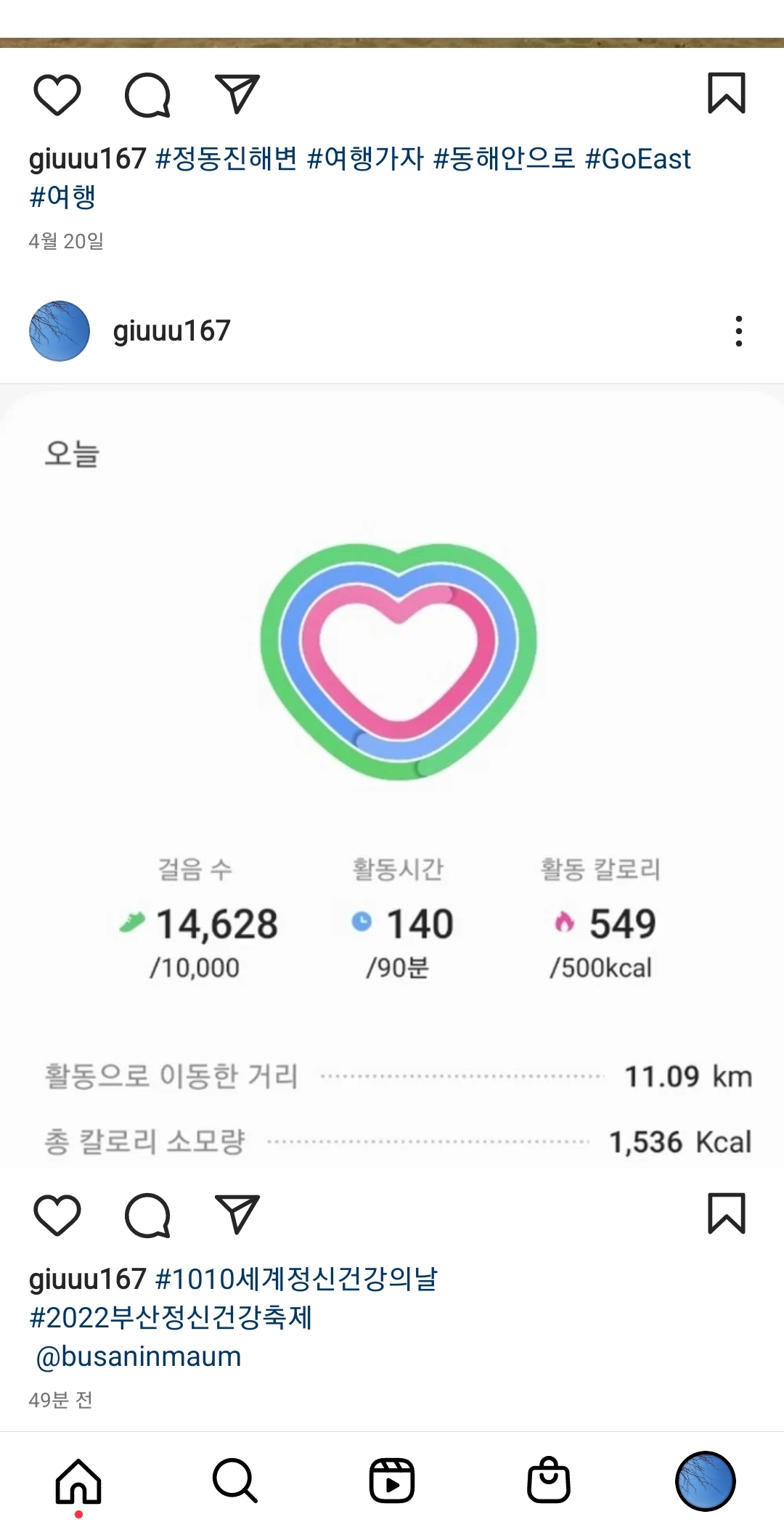Visit the @busaninmaum profile mention
The height and width of the screenshot is (1530, 784).
click(x=139, y=1356)
